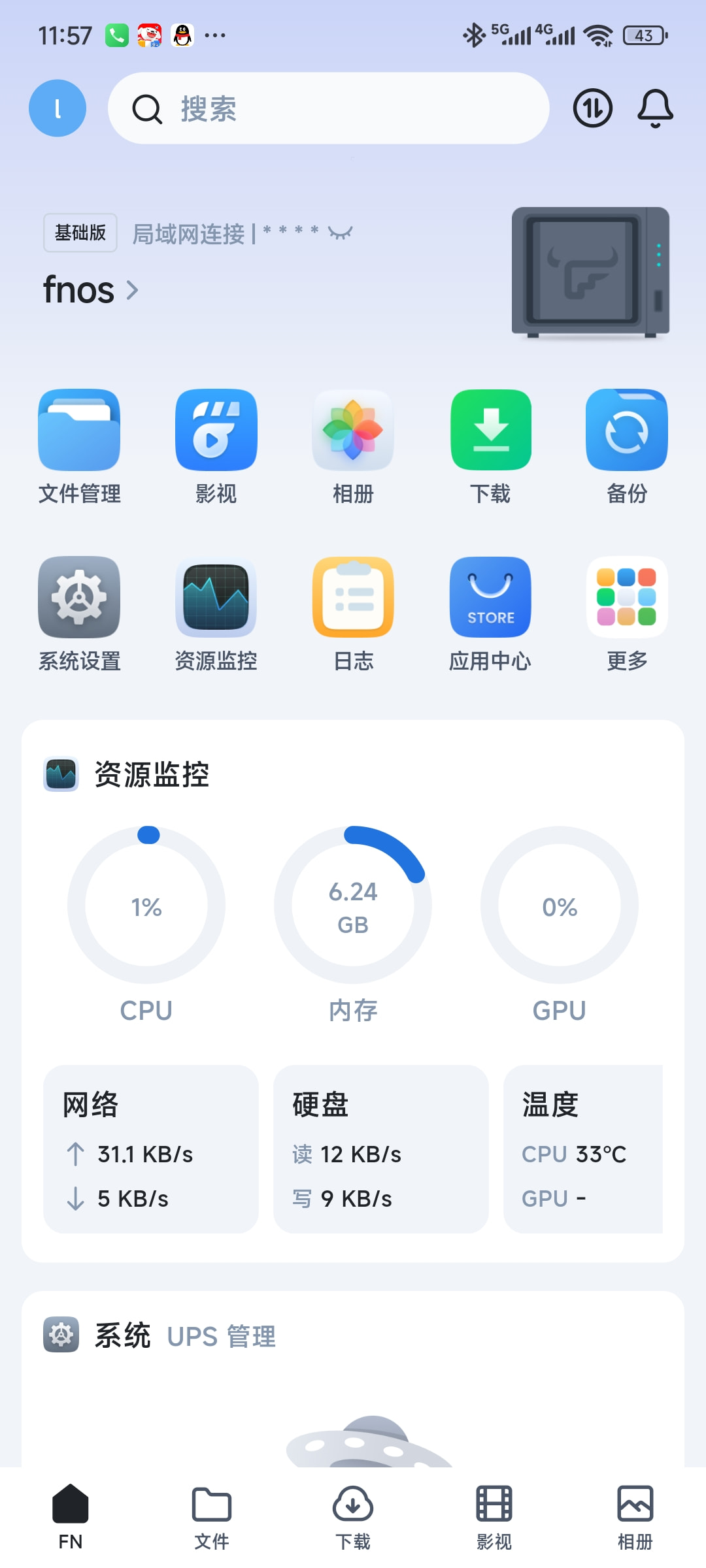Image resolution: width=706 pixels, height=1568 pixels.
Task: Open the transfer tasks icon
Action: (593, 108)
